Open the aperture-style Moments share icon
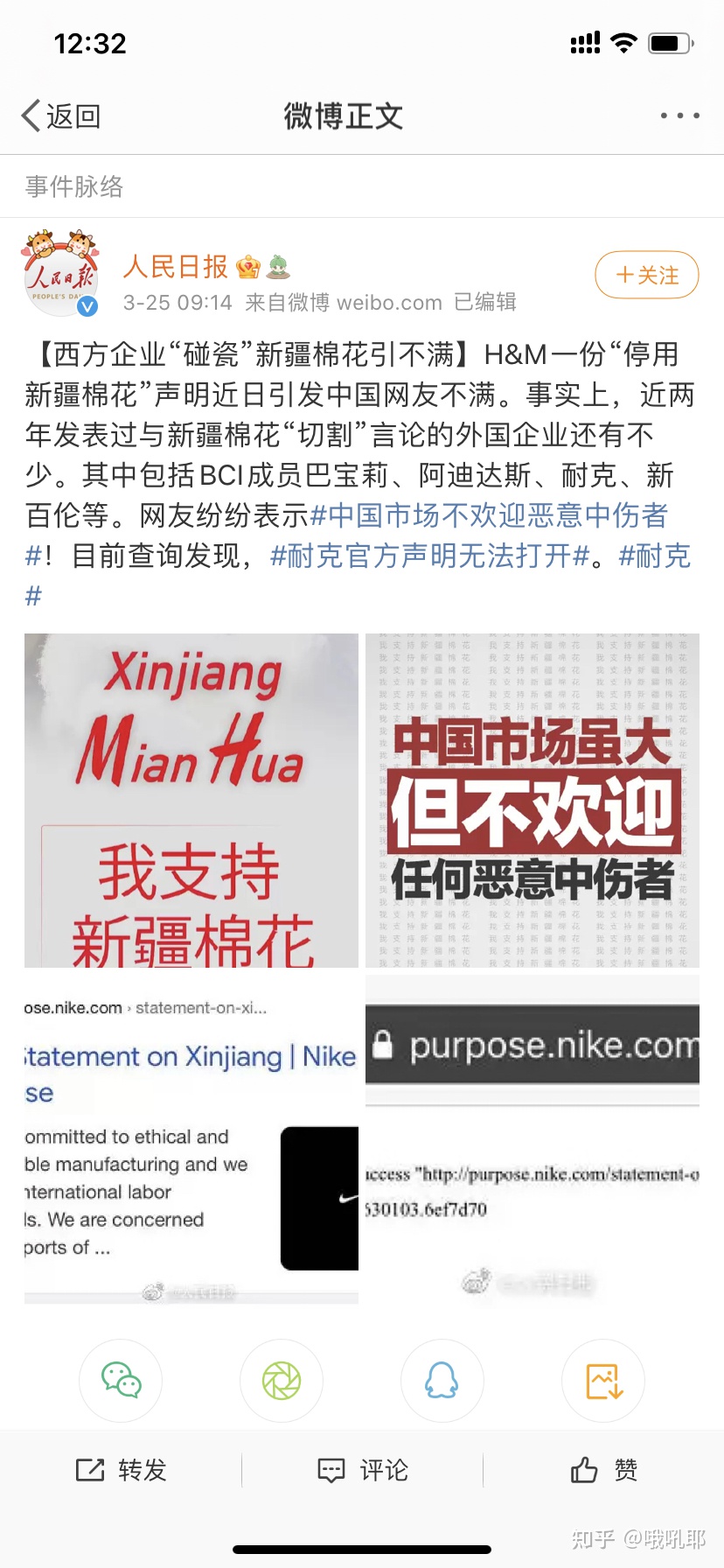724x1568 pixels. coord(281,1380)
